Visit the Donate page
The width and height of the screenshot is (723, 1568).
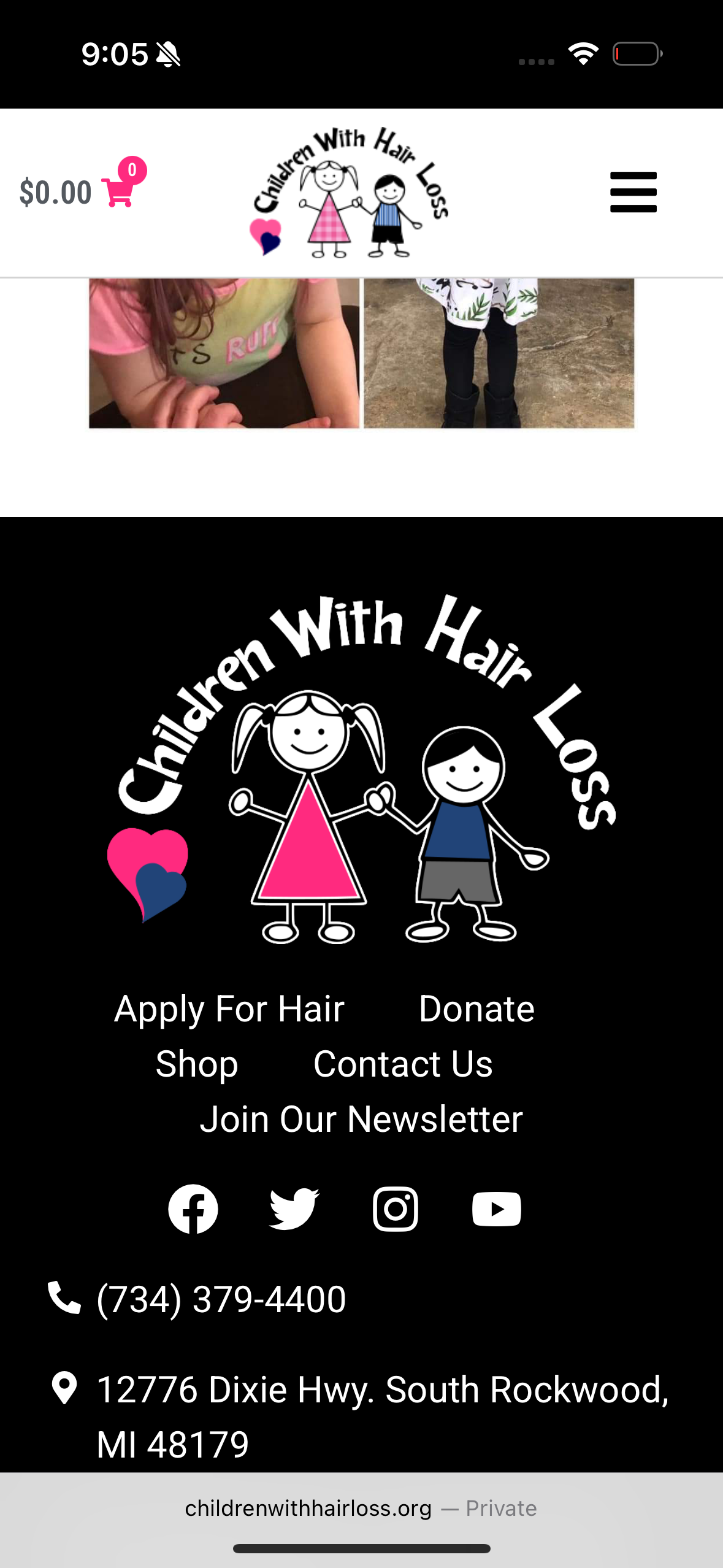coord(476,1009)
